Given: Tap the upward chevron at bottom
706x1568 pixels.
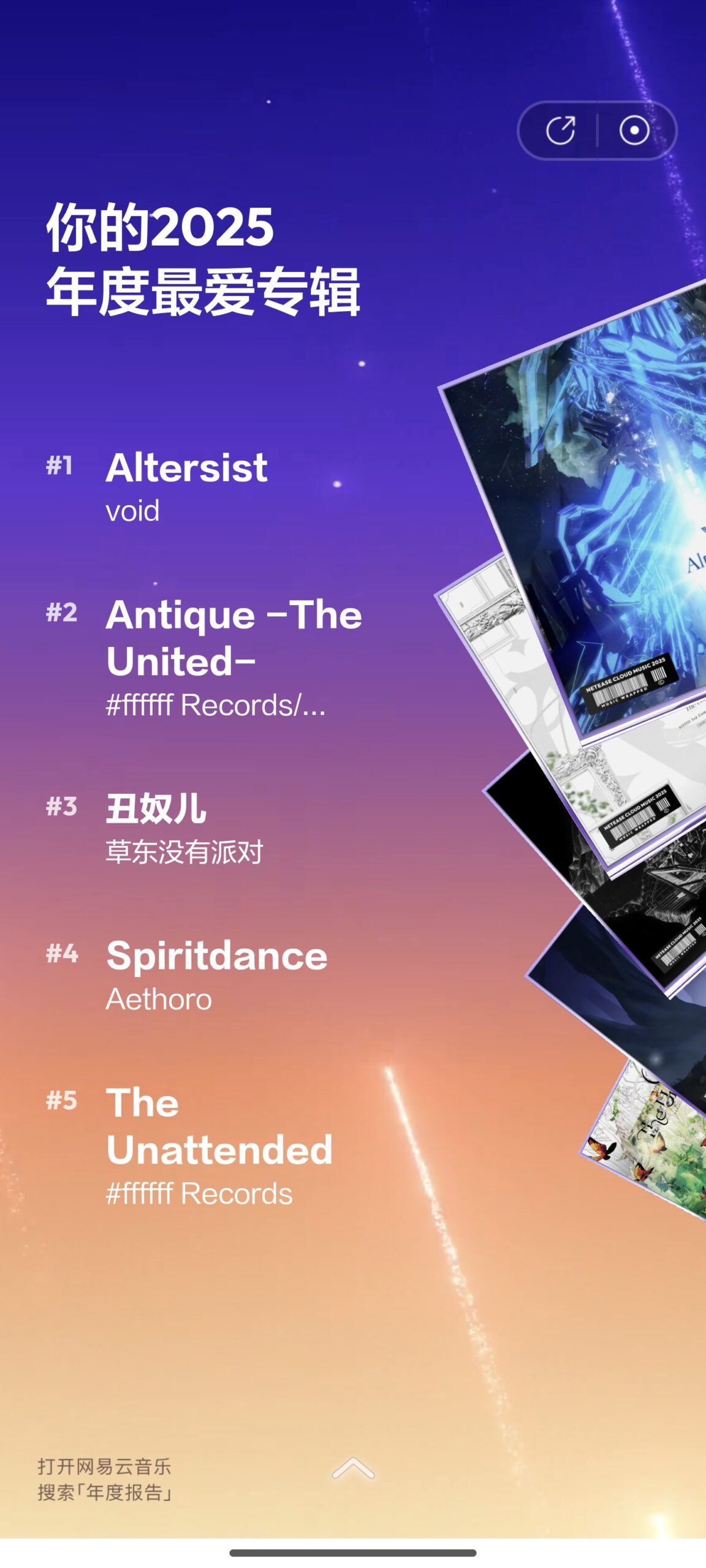Looking at the screenshot, I should 353,1469.
